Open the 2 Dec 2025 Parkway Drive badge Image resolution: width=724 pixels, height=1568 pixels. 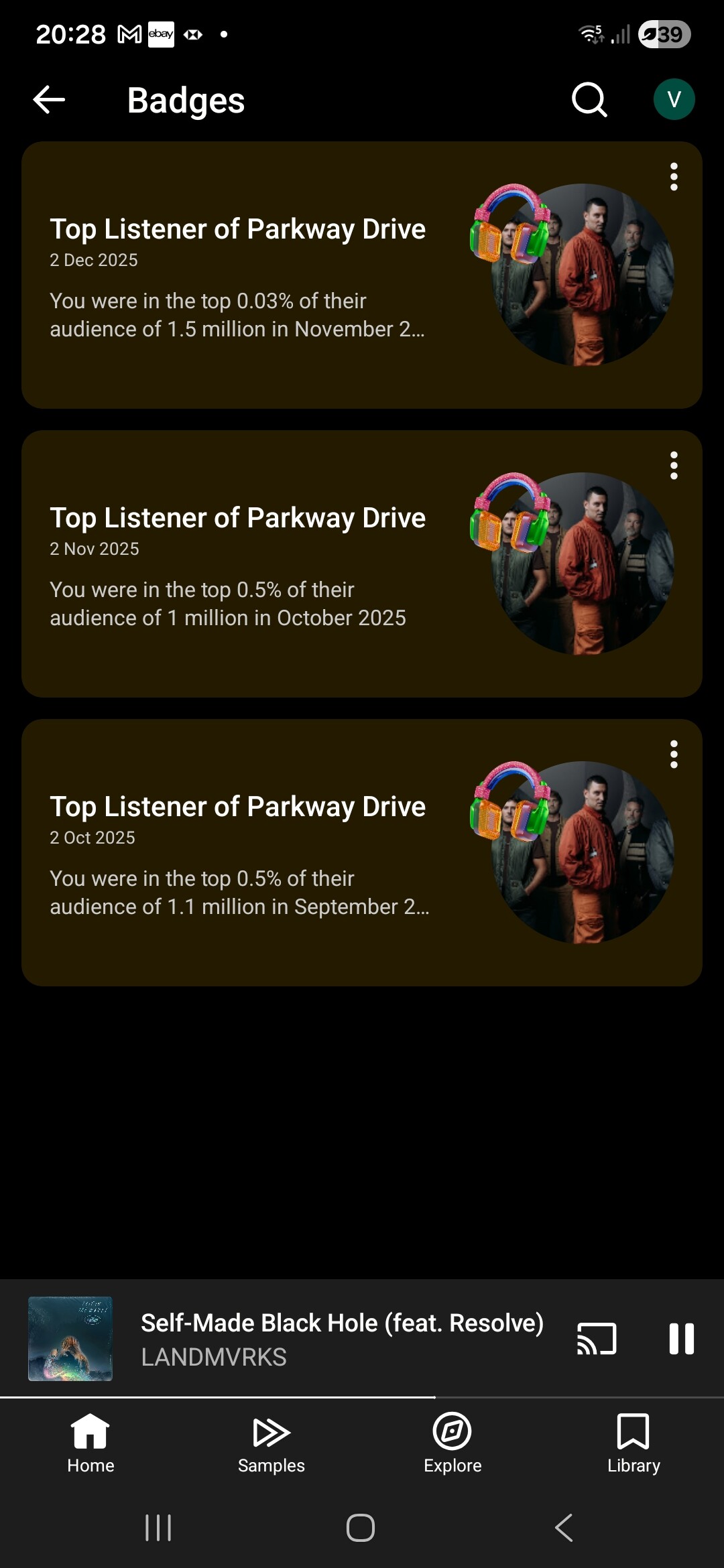coord(268,275)
